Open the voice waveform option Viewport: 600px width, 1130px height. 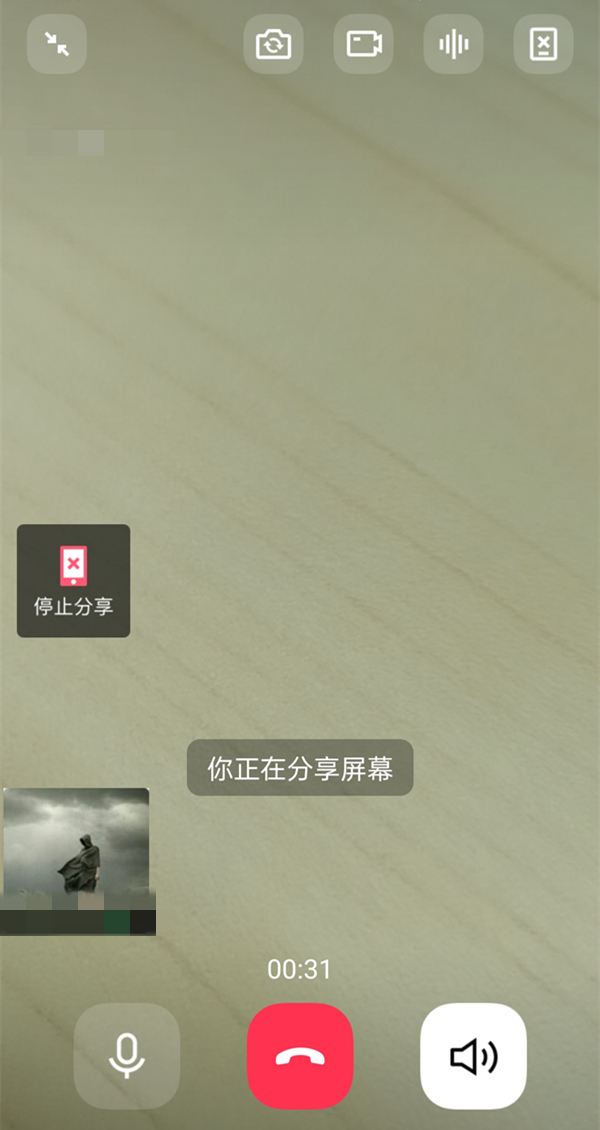[453, 44]
